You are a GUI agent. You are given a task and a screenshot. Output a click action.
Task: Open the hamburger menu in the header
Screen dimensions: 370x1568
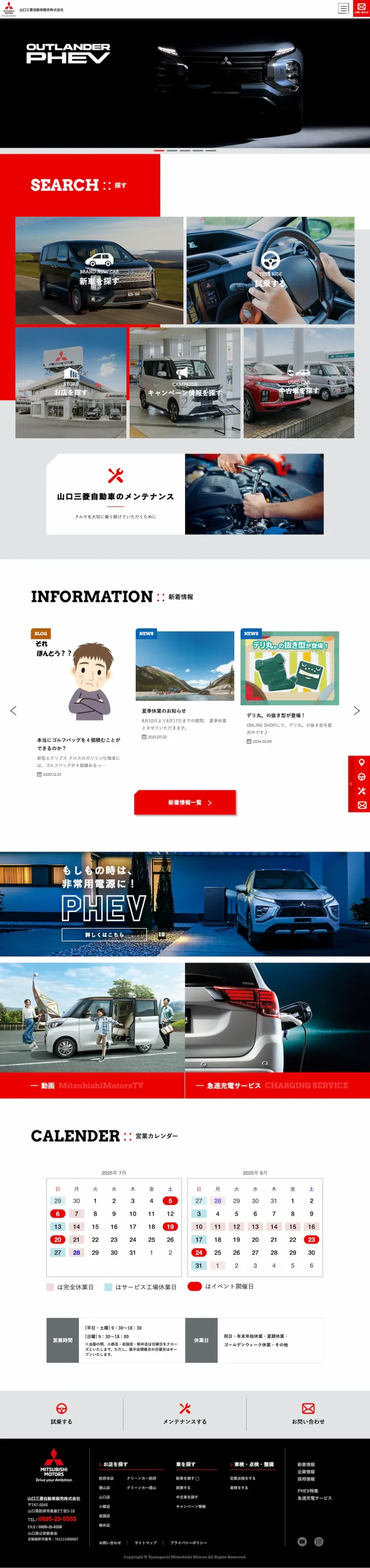tap(343, 8)
